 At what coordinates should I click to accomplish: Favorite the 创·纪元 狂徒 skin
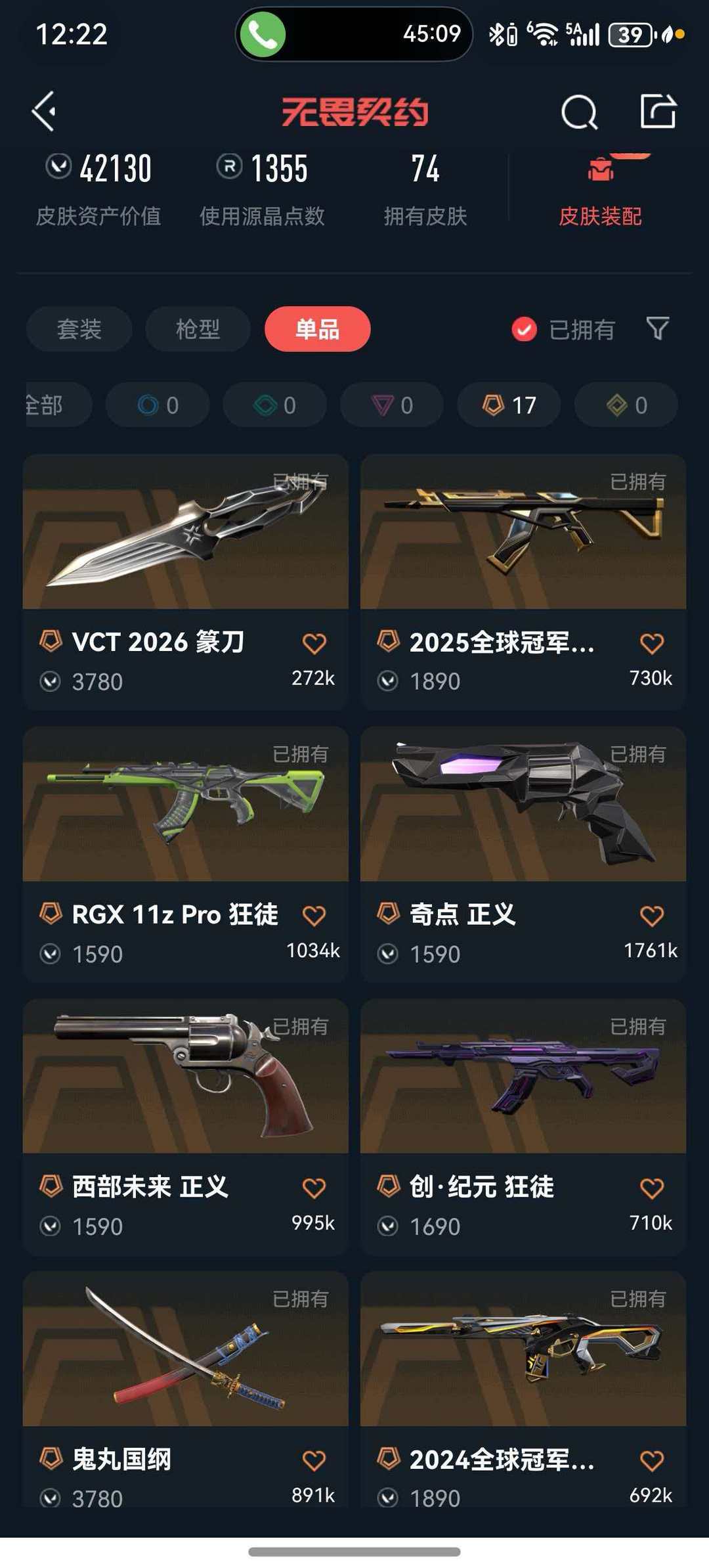pyautogui.click(x=651, y=1188)
